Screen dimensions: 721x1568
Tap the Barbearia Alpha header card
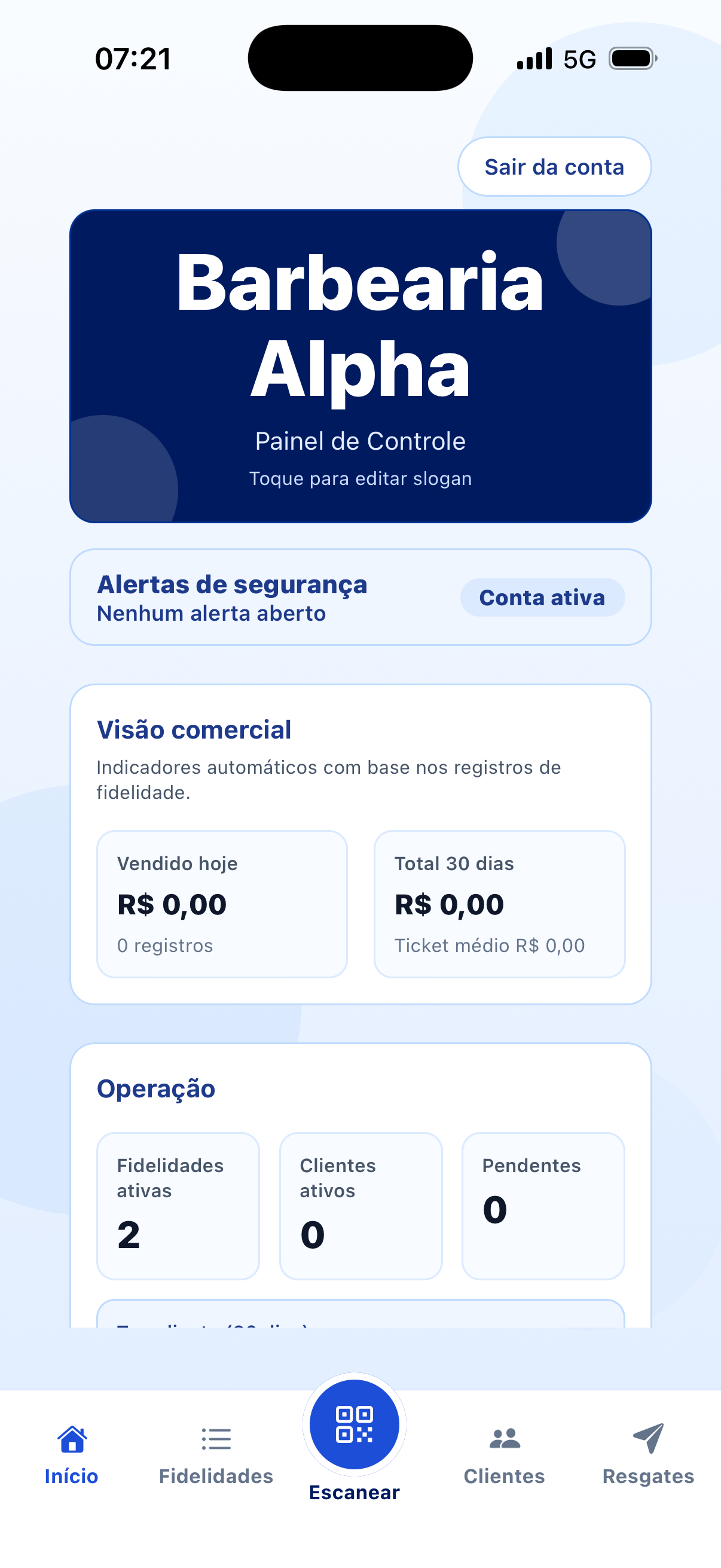360,365
